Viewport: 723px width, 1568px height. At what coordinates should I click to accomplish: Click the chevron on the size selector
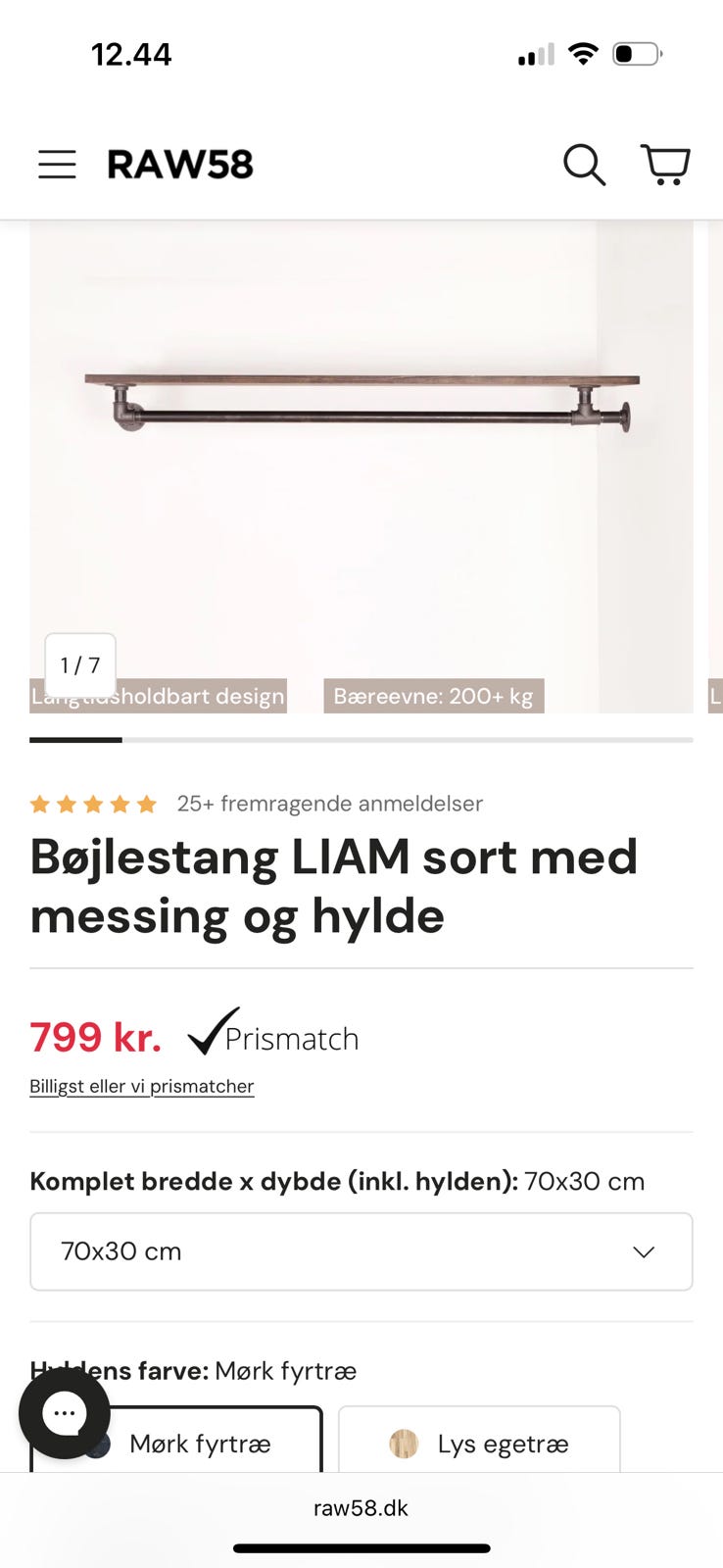pyautogui.click(x=643, y=1251)
